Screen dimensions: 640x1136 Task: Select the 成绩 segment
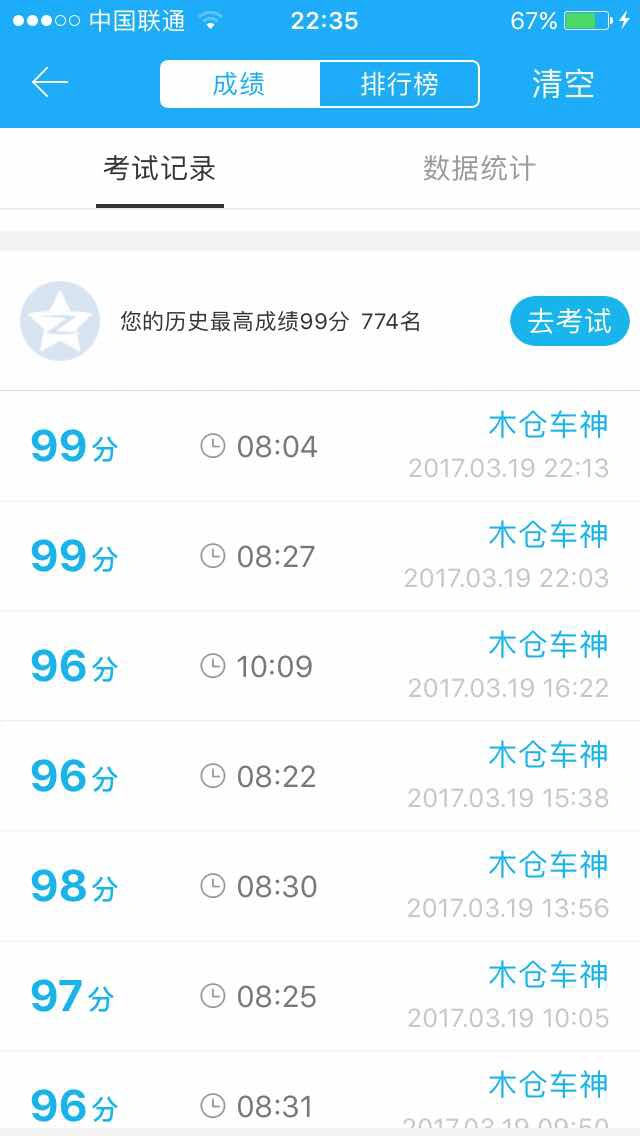pyautogui.click(x=240, y=84)
